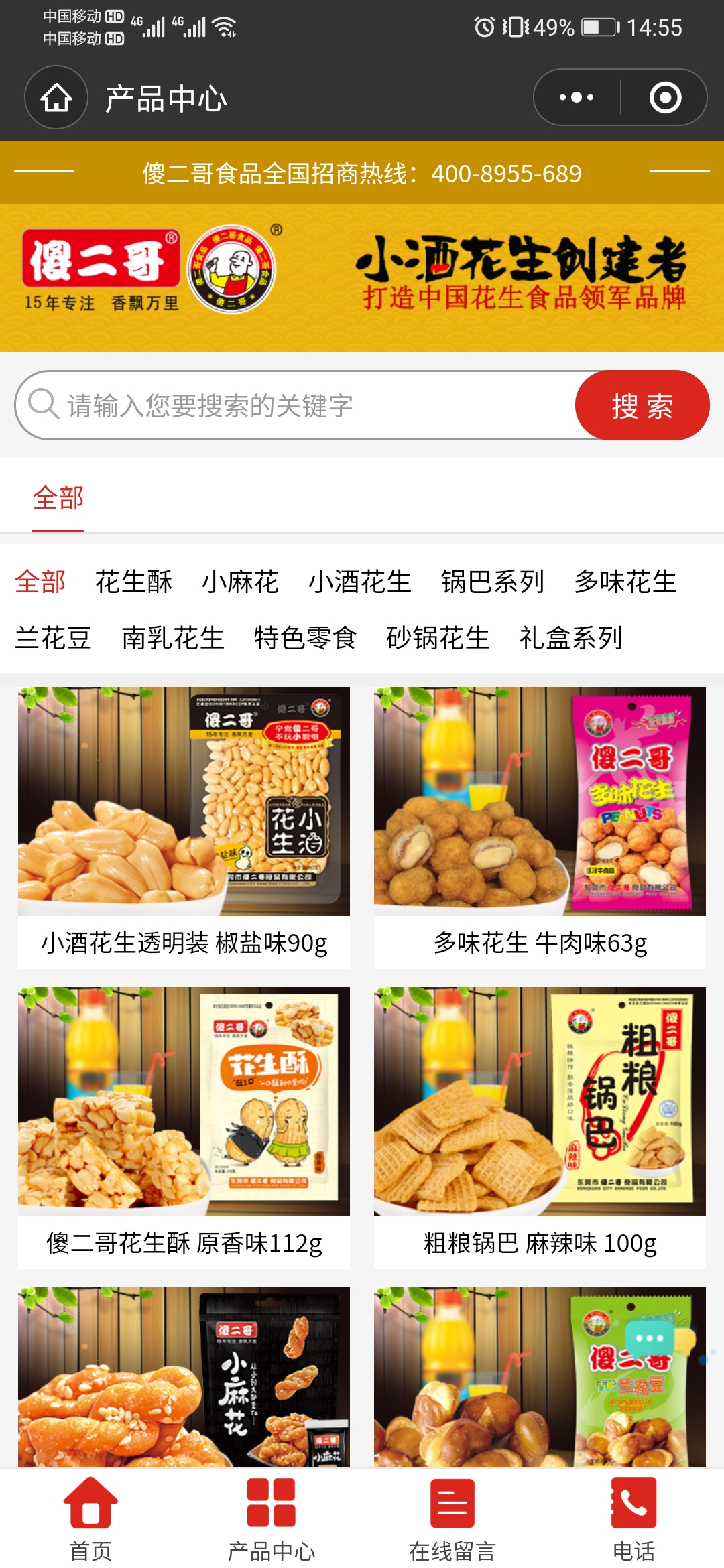Expand the 特色零食 product category
Screen dimensions: 724x1568
pos(306,640)
